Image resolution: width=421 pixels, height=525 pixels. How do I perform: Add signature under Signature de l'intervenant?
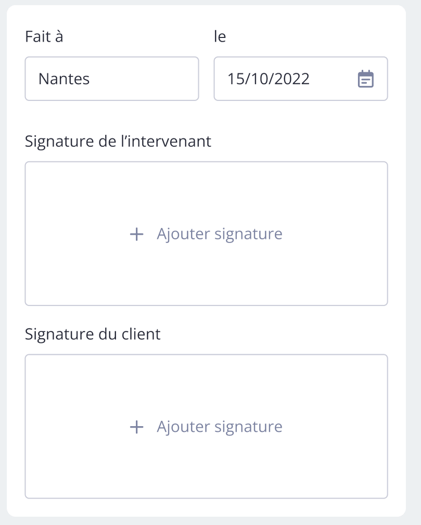tap(206, 234)
